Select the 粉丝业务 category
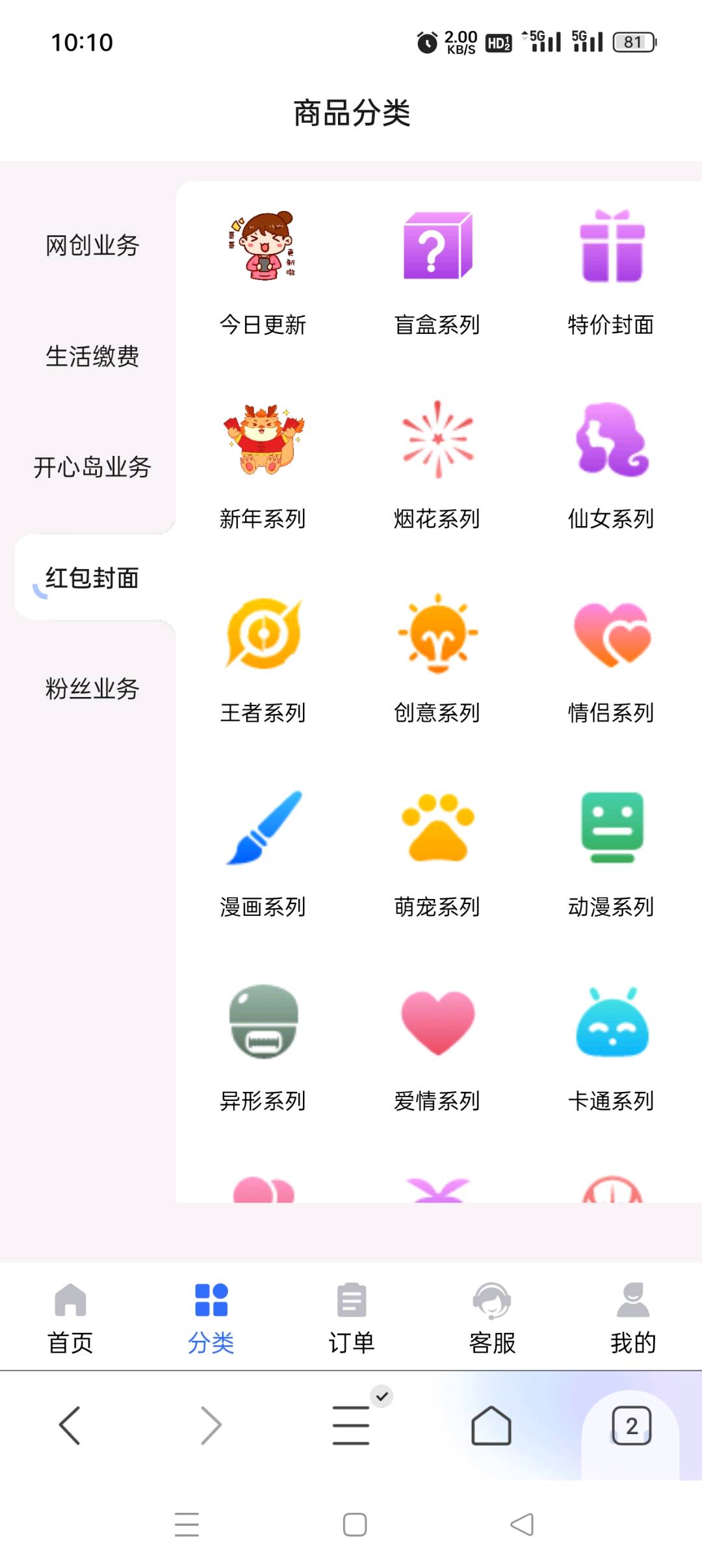Image resolution: width=702 pixels, height=1568 pixels. (x=92, y=689)
